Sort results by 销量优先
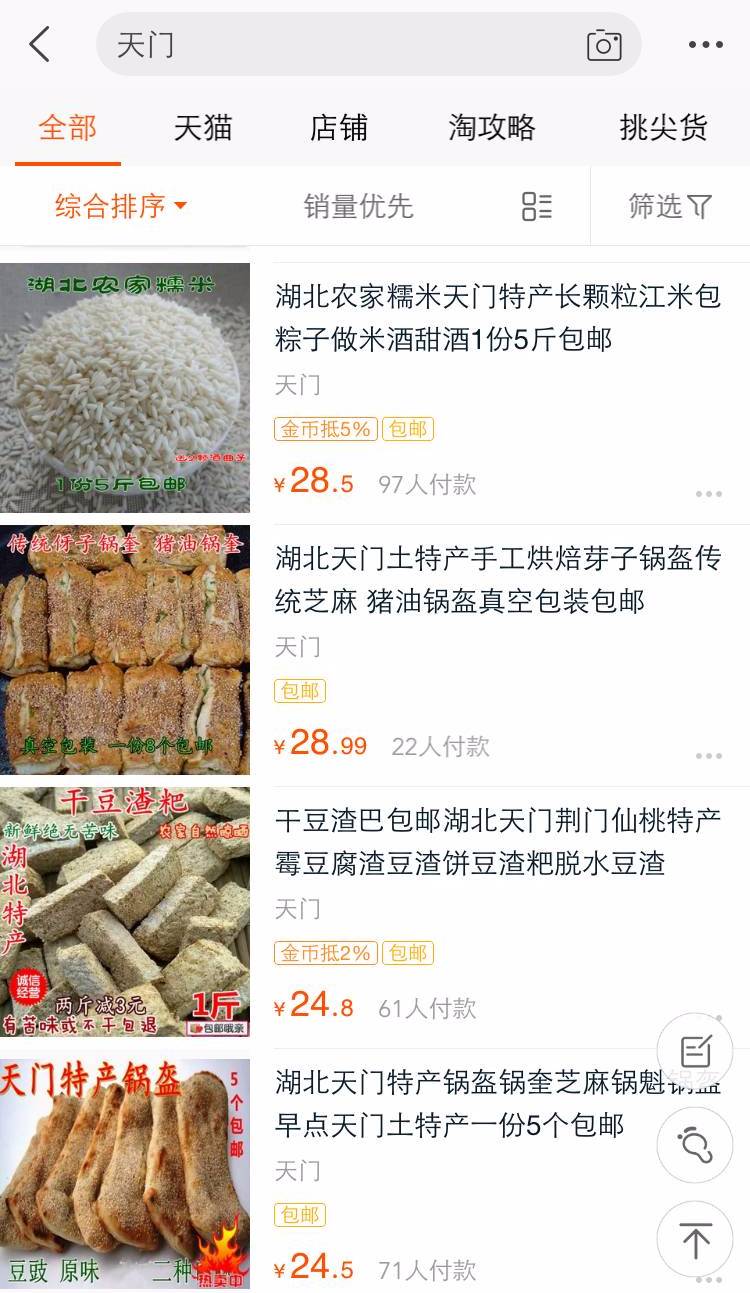Screen dimensions: 750x1293 point(358,207)
